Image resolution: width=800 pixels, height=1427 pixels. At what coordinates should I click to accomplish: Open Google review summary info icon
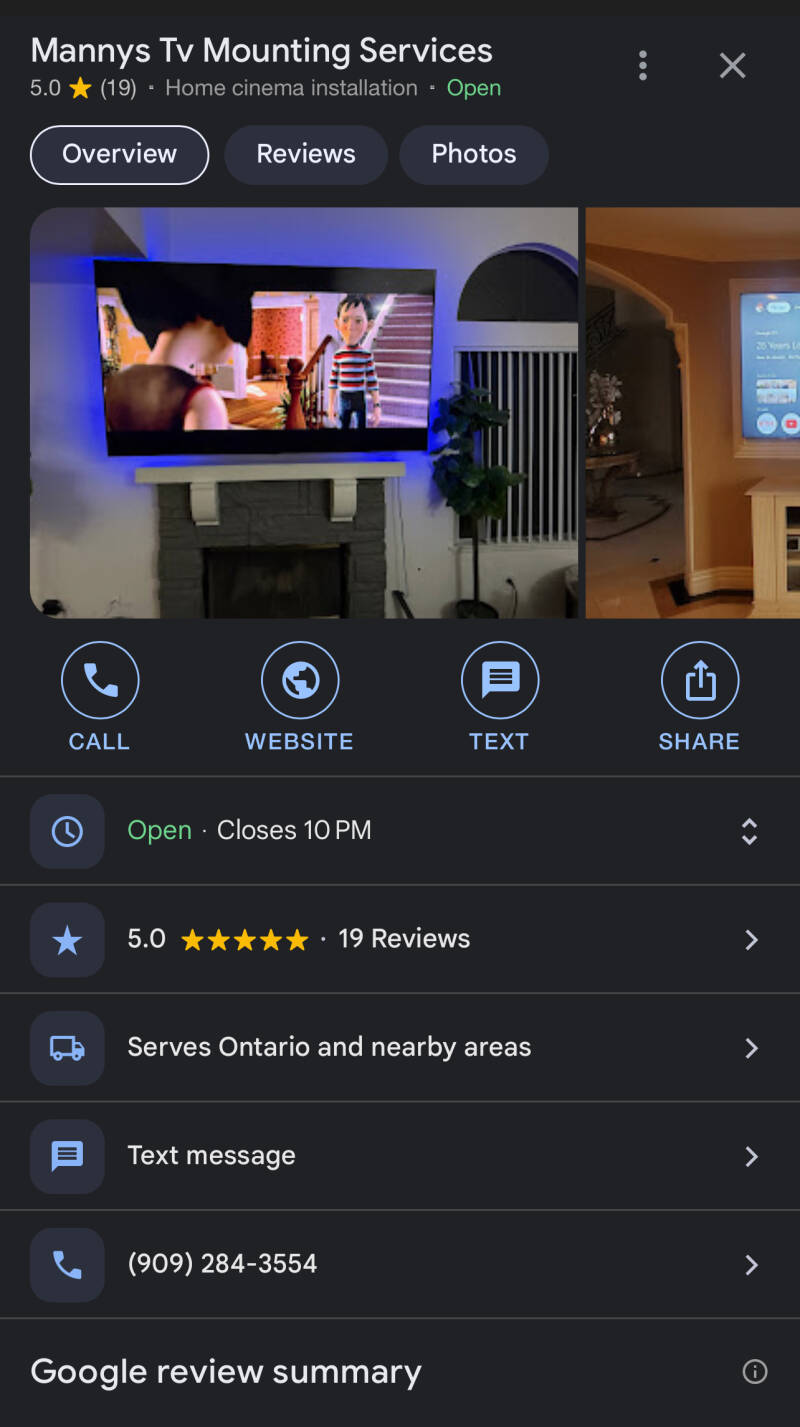[755, 1372]
